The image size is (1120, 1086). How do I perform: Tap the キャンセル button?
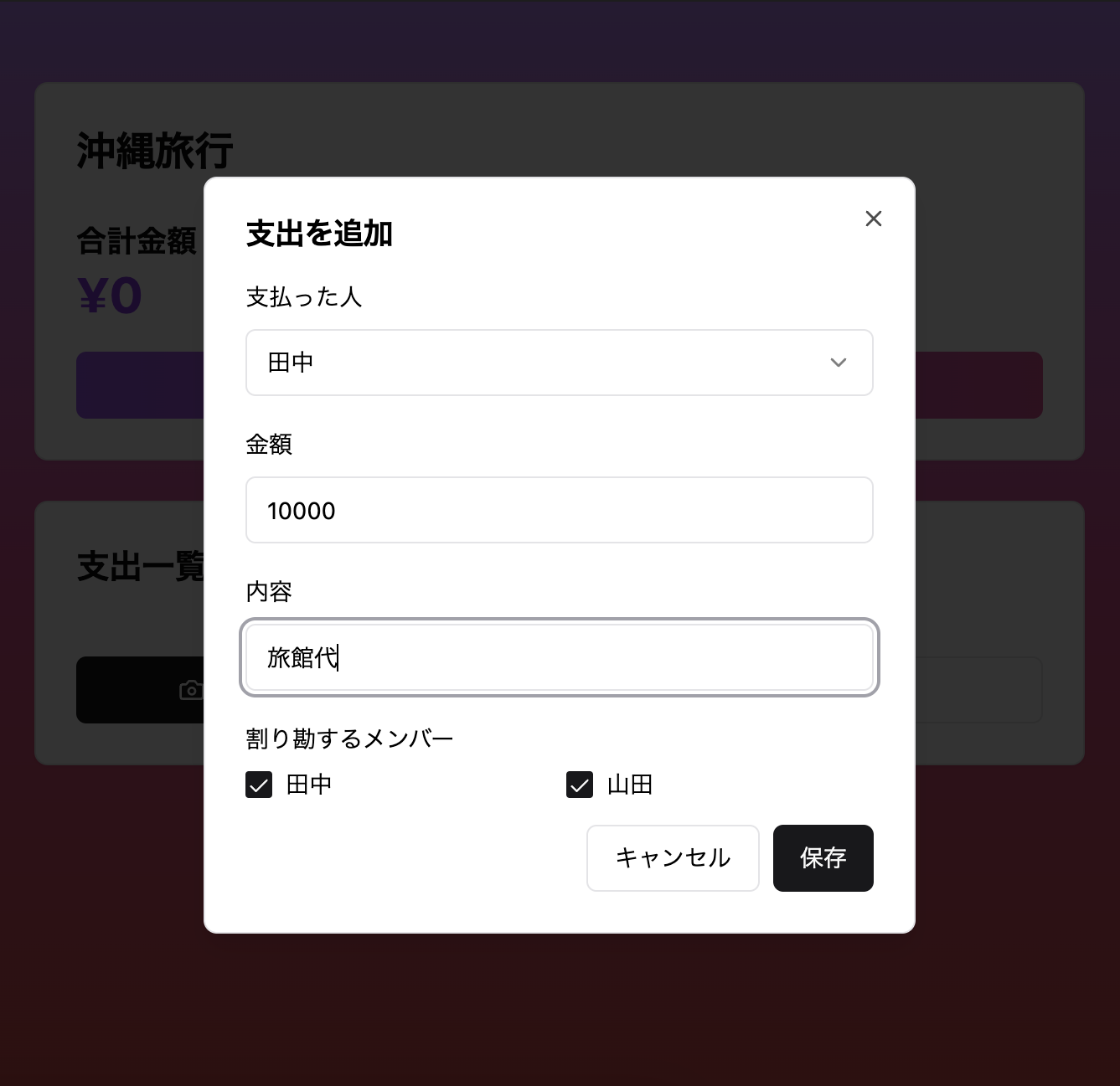pyautogui.click(x=673, y=858)
